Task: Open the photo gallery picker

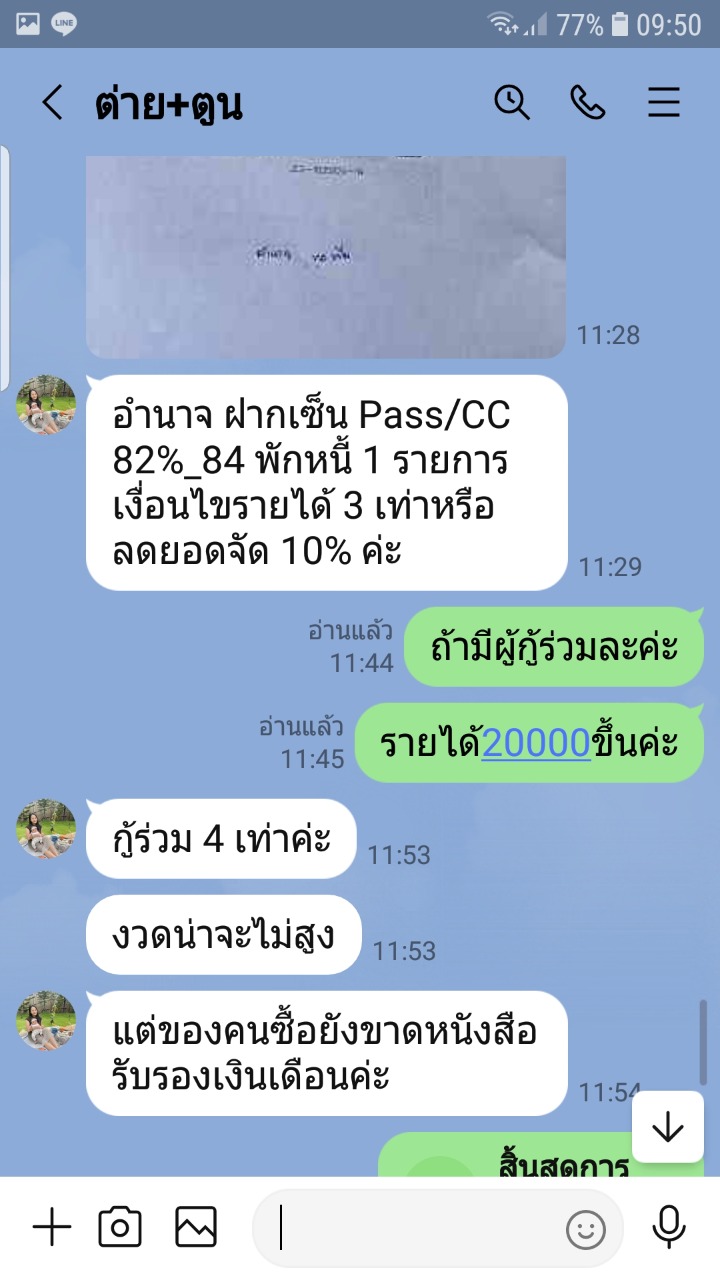Action: point(196,1227)
